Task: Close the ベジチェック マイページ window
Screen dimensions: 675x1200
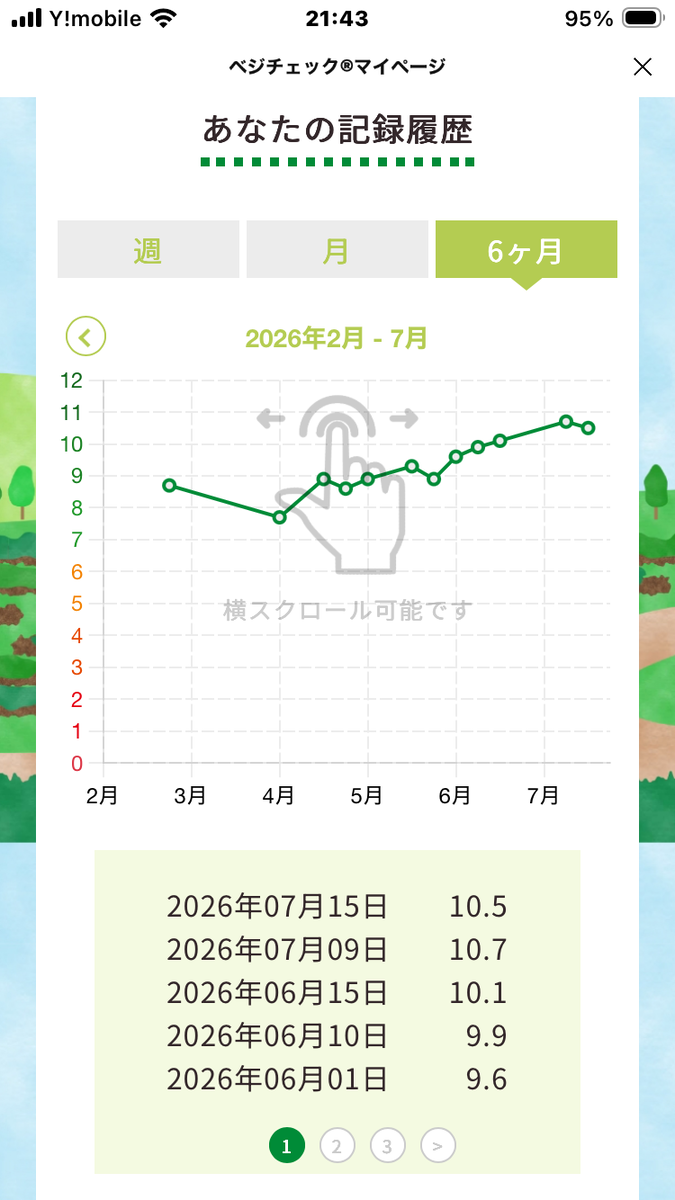Action: (643, 67)
